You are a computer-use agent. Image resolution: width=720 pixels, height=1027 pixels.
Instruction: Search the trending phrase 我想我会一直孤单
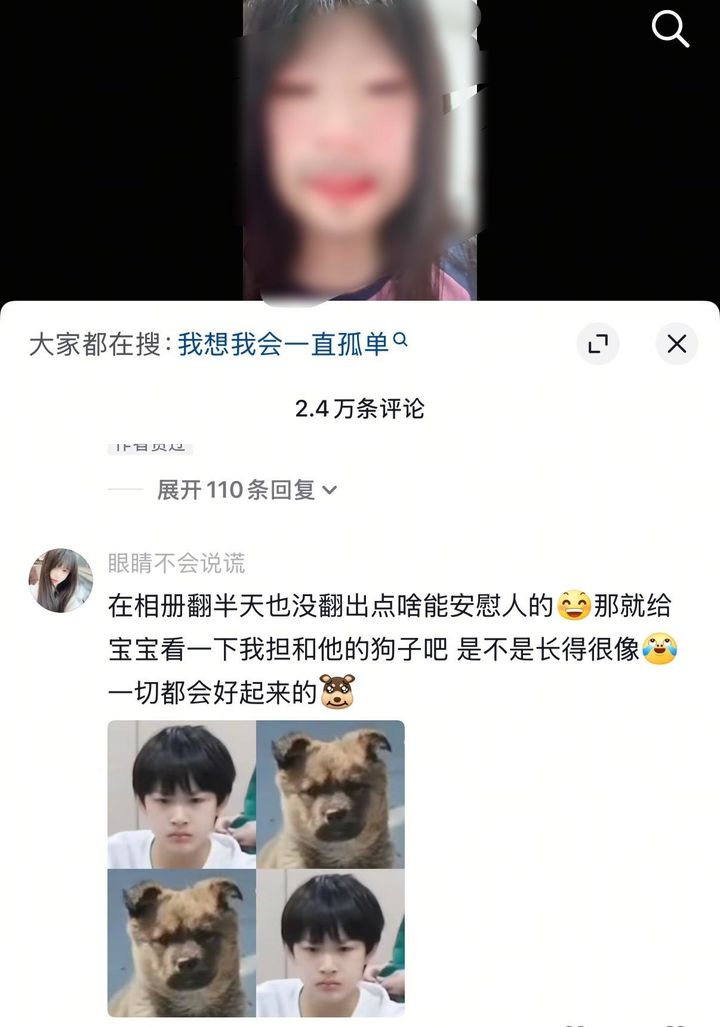[284, 345]
